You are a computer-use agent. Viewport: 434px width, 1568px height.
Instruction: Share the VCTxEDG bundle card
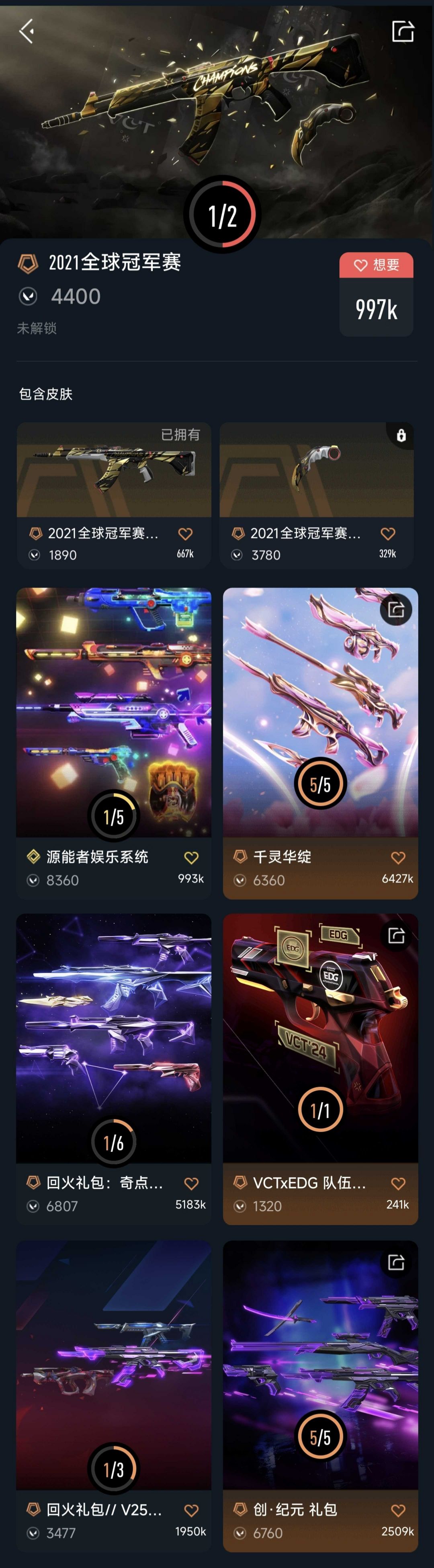pos(396,935)
